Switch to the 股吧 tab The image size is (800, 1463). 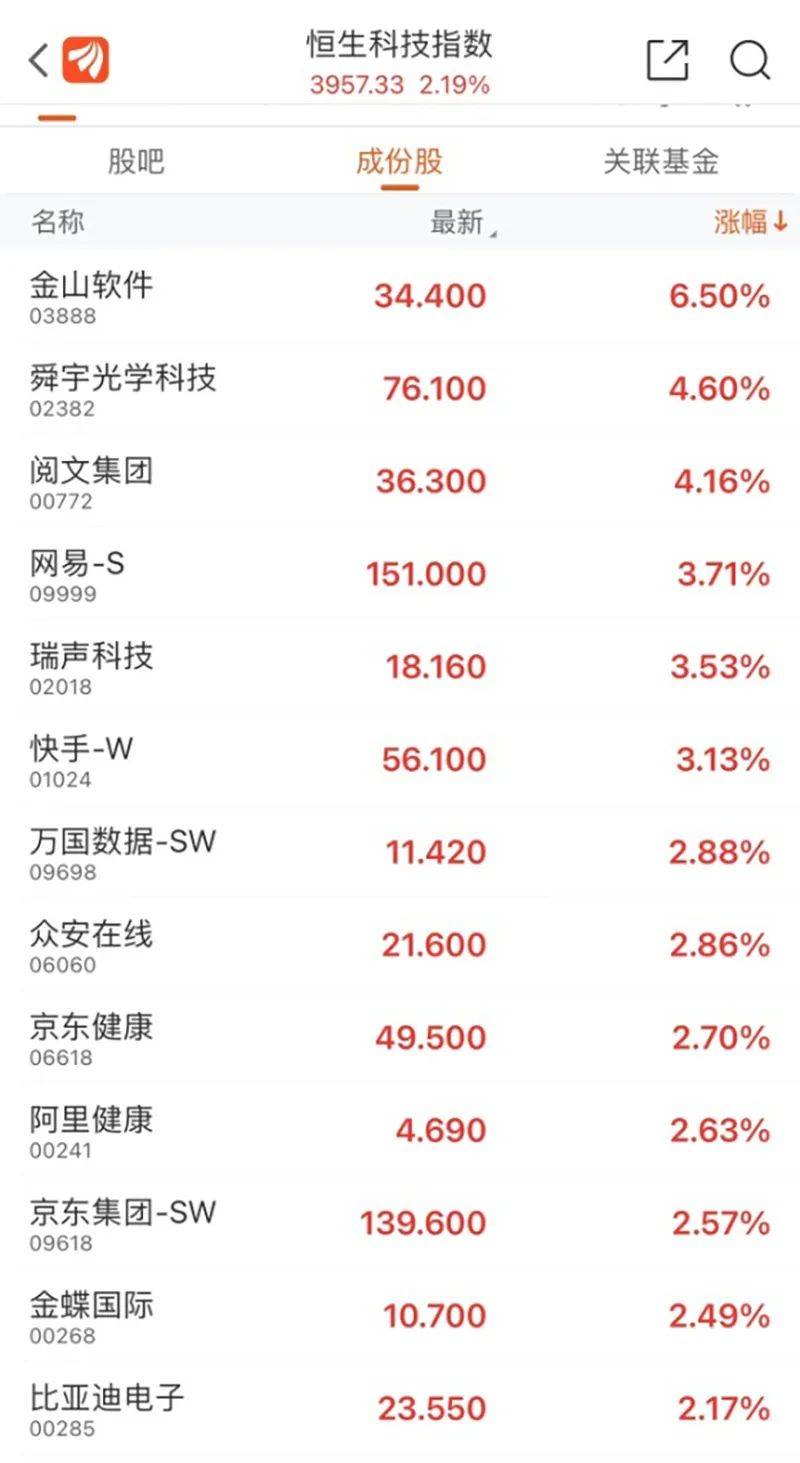click(x=136, y=162)
